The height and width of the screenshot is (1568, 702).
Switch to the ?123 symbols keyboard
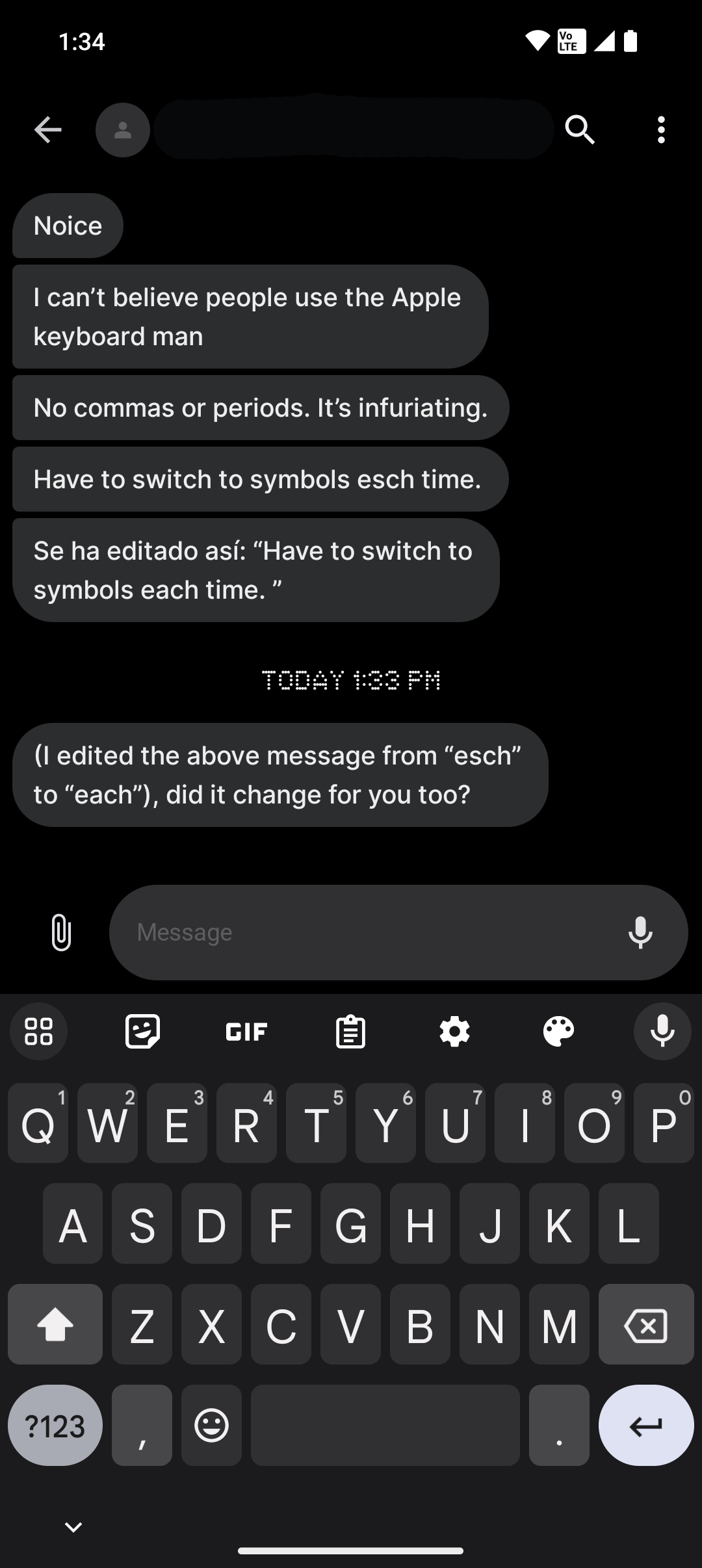(55, 1426)
